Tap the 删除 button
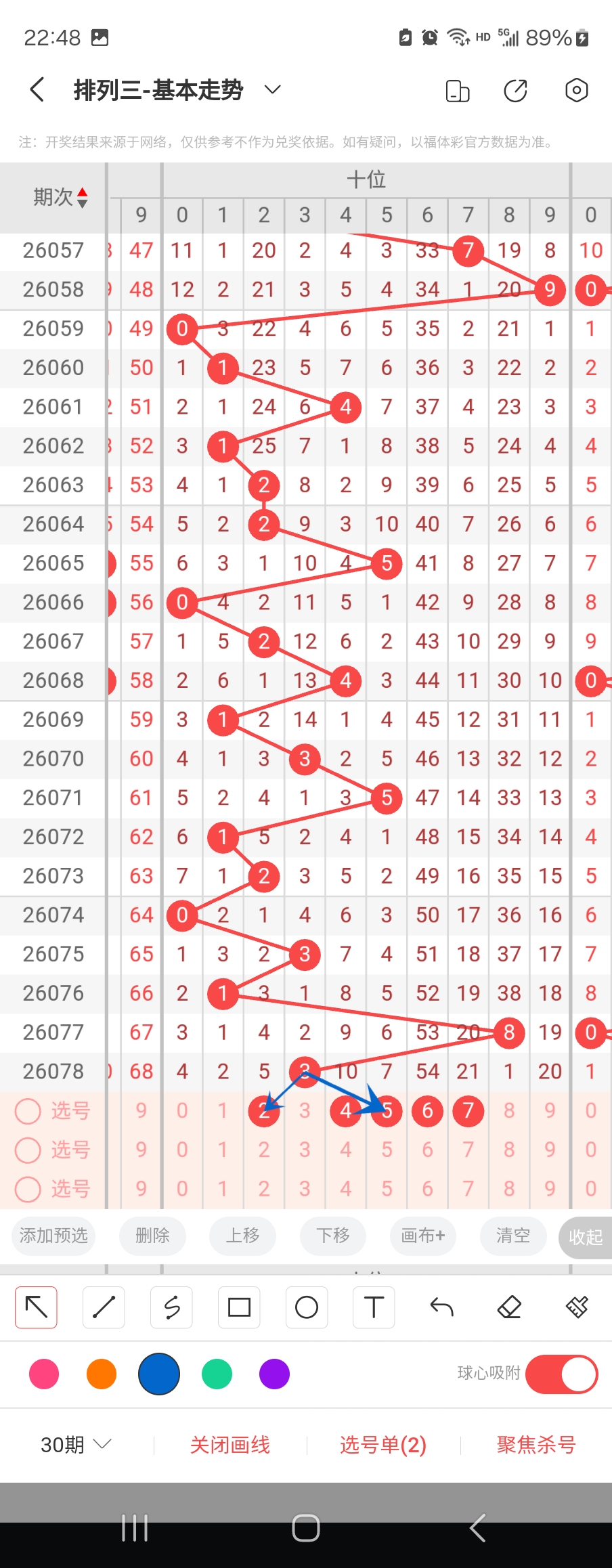 coord(152,1236)
